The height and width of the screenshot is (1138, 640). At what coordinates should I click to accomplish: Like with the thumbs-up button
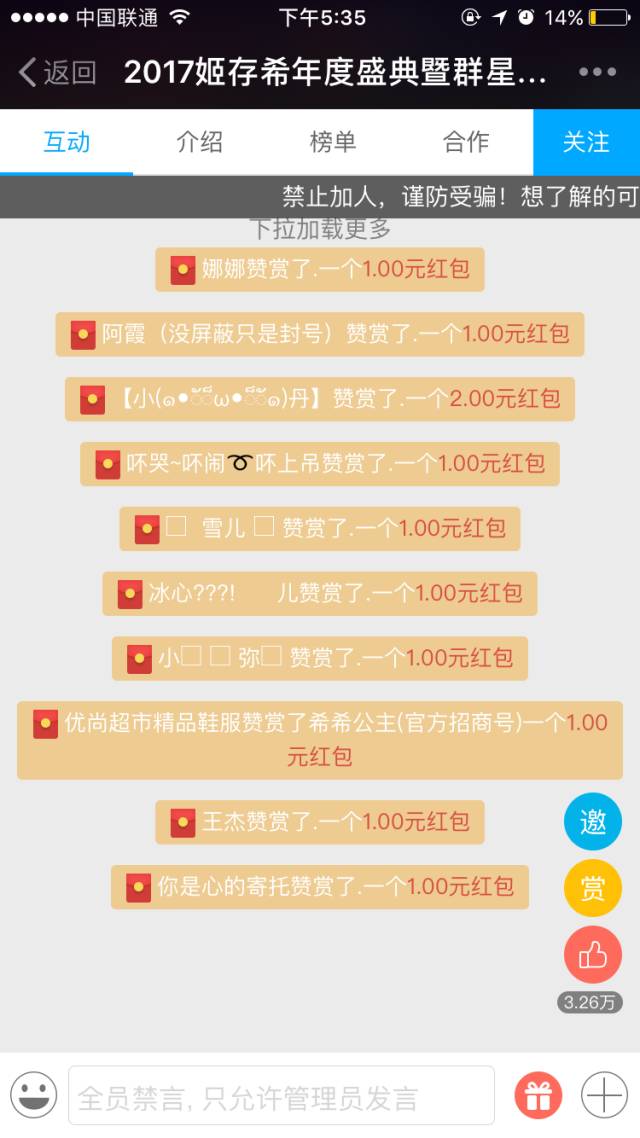click(593, 955)
